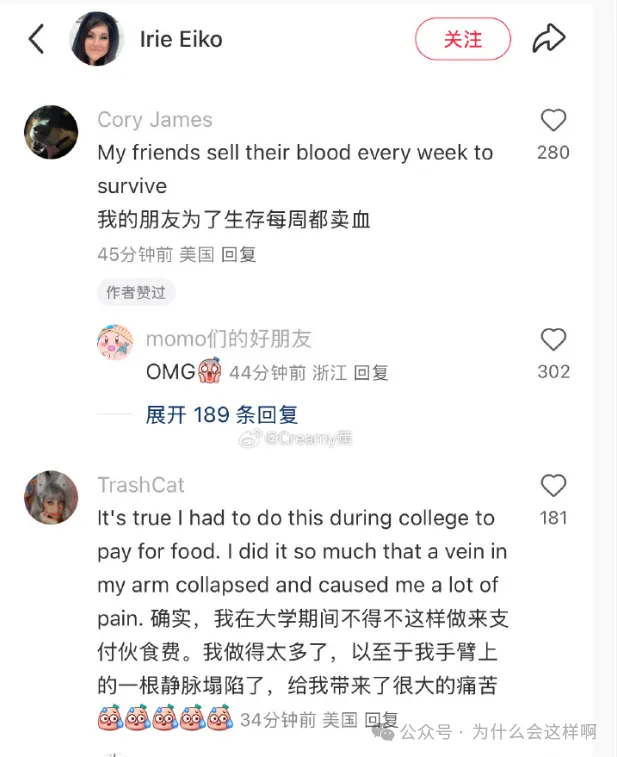617x757 pixels.
Task: Like the OMG reply from momo们的好朋友
Action: (x=553, y=340)
